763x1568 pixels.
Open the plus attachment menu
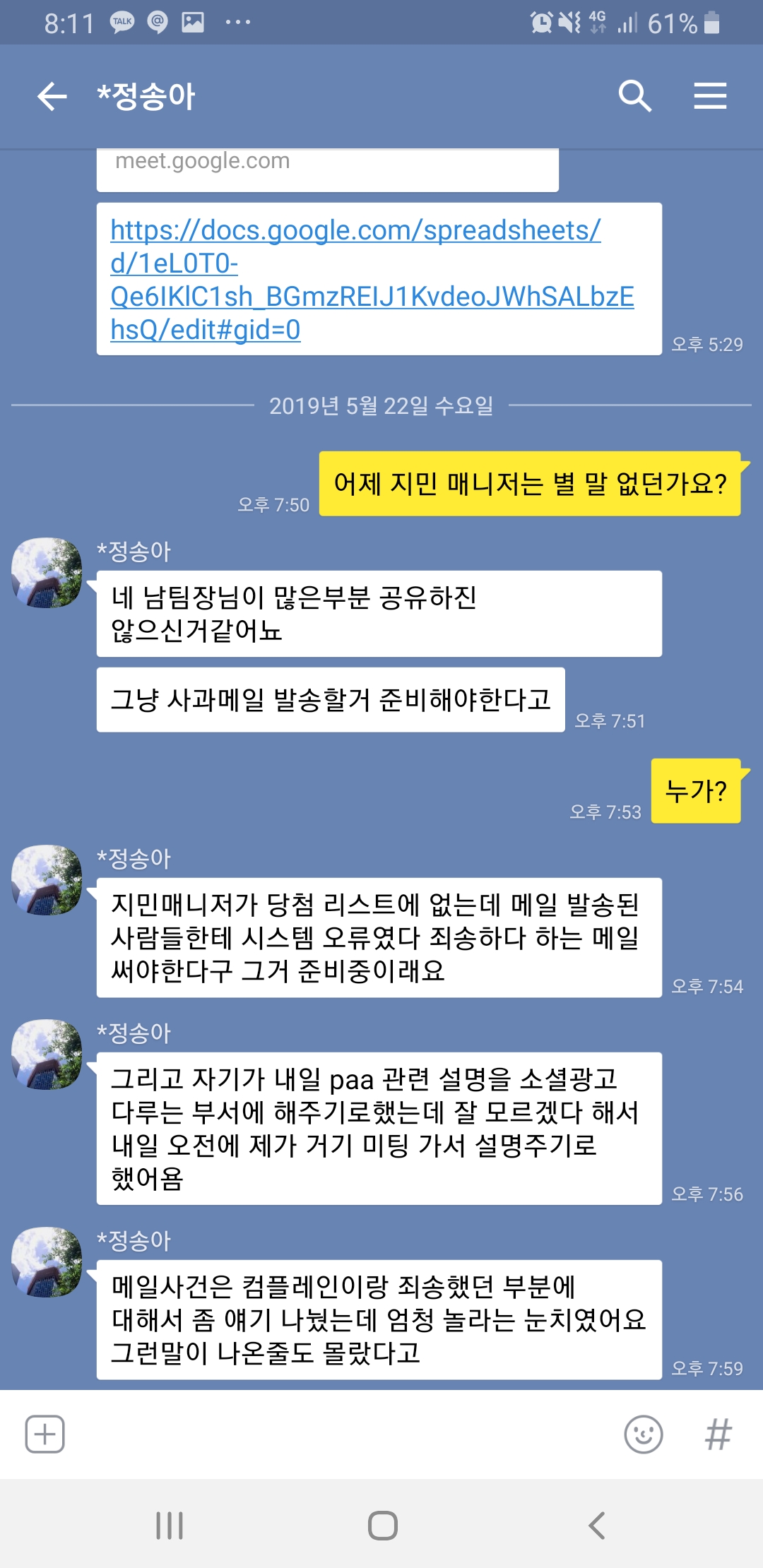click(x=45, y=1435)
